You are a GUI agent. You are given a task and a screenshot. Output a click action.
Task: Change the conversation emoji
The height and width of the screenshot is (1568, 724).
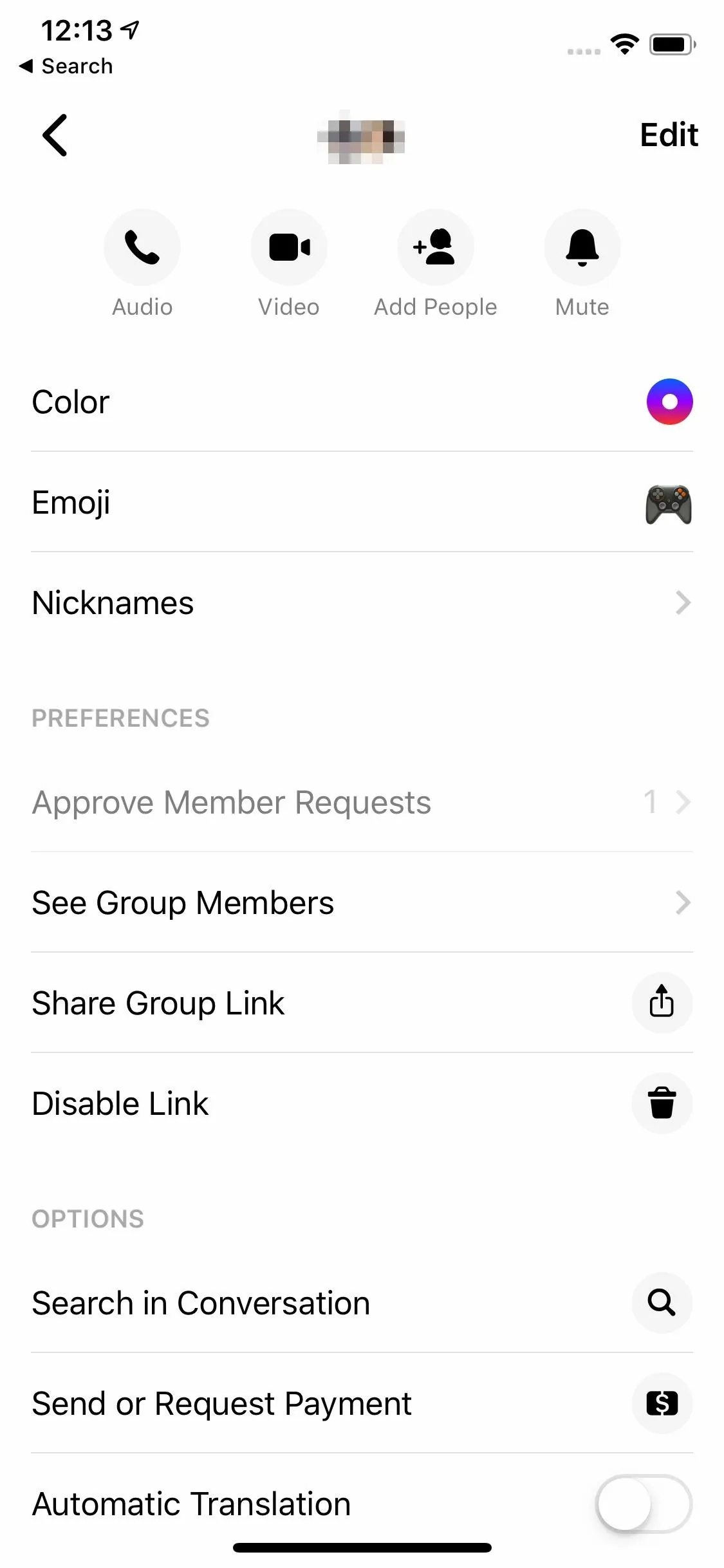(x=362, y=502)
